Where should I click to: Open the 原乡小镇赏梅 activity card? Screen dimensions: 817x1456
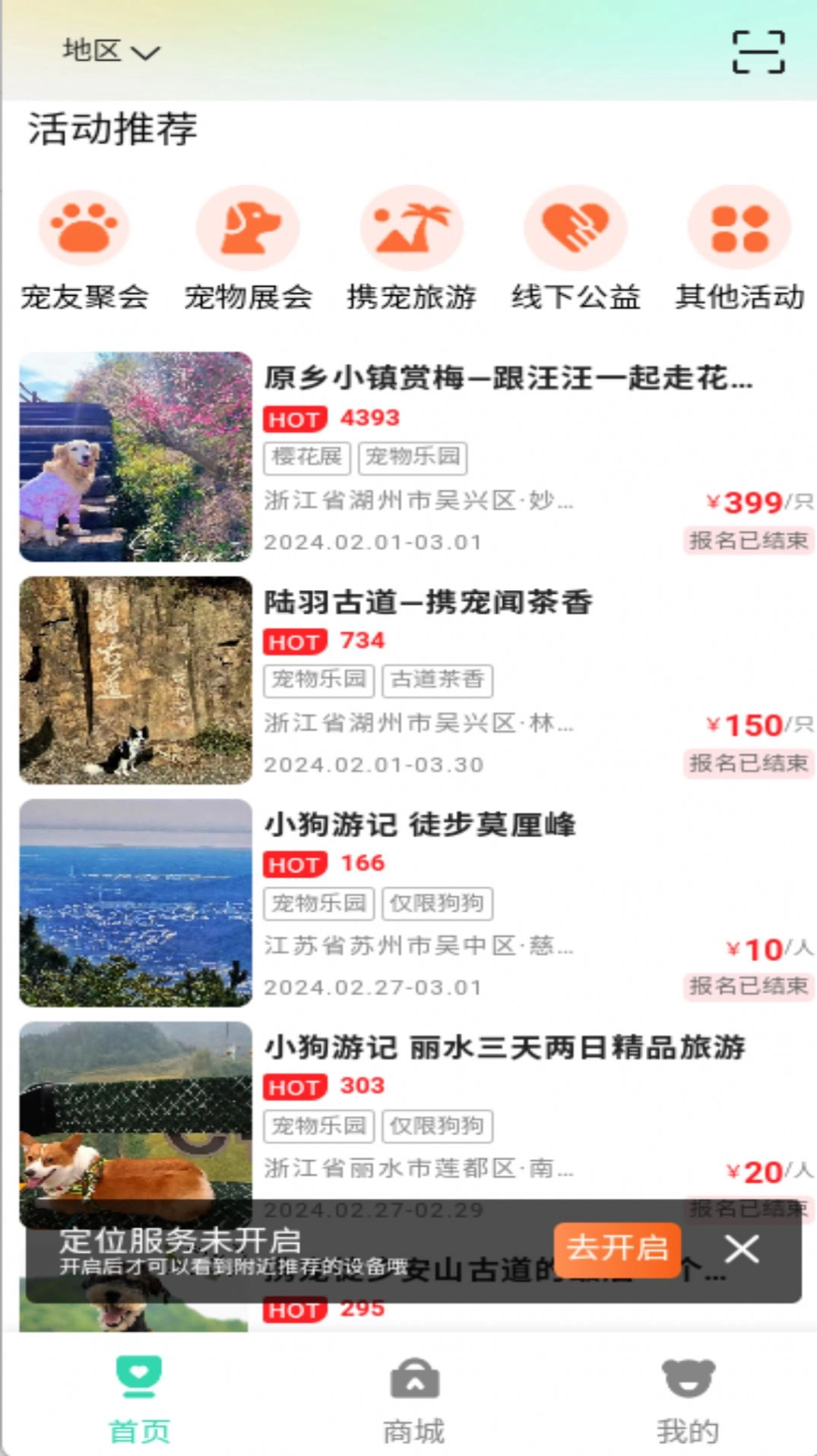point(508,378)
